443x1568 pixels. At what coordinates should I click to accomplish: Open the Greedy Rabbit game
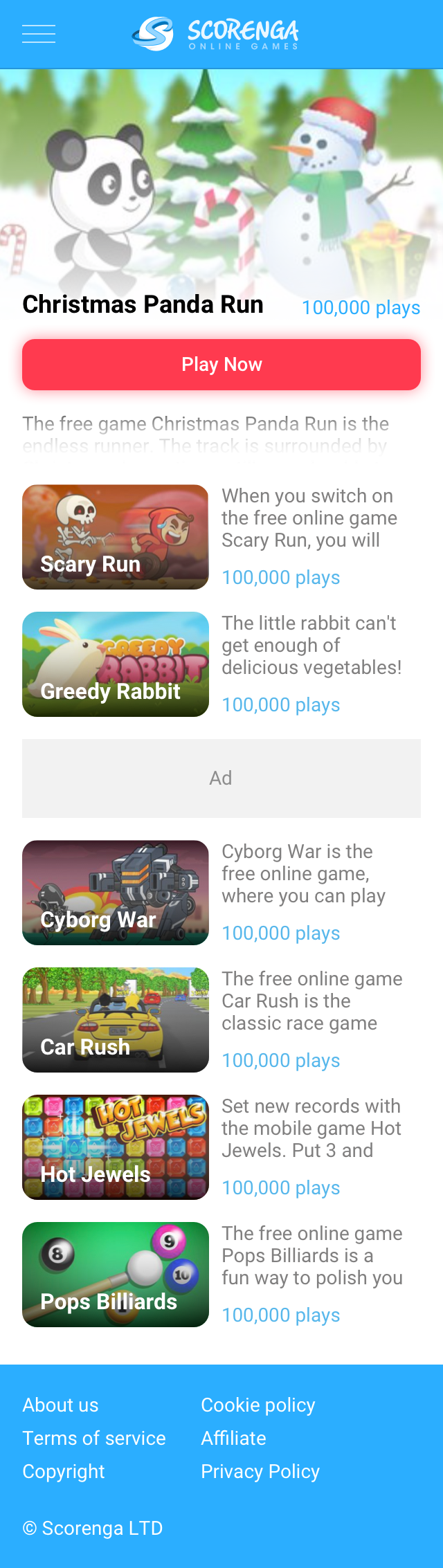coord(116,664)
